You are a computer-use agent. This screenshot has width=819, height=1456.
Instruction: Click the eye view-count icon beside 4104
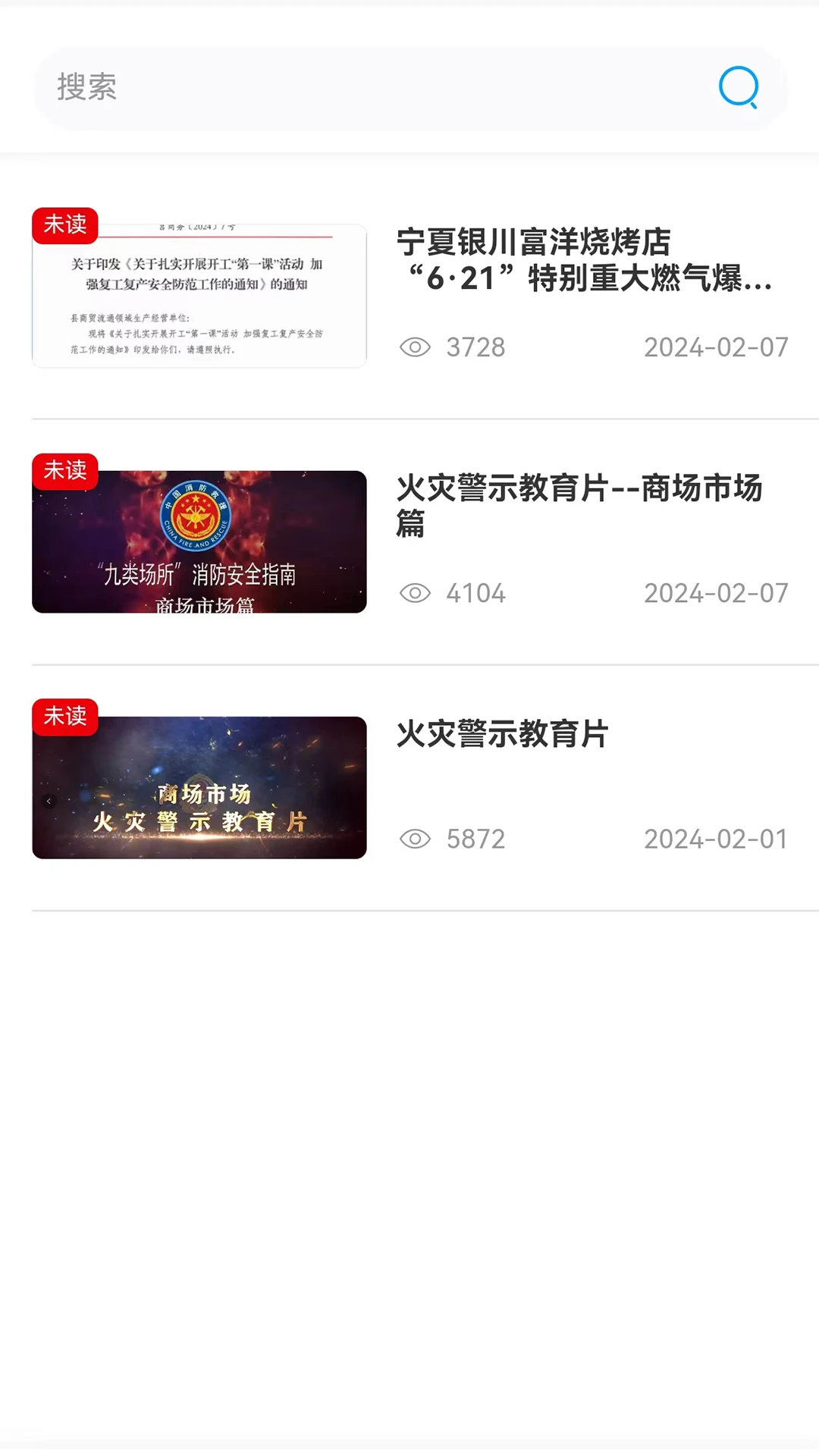click(414, 594)
